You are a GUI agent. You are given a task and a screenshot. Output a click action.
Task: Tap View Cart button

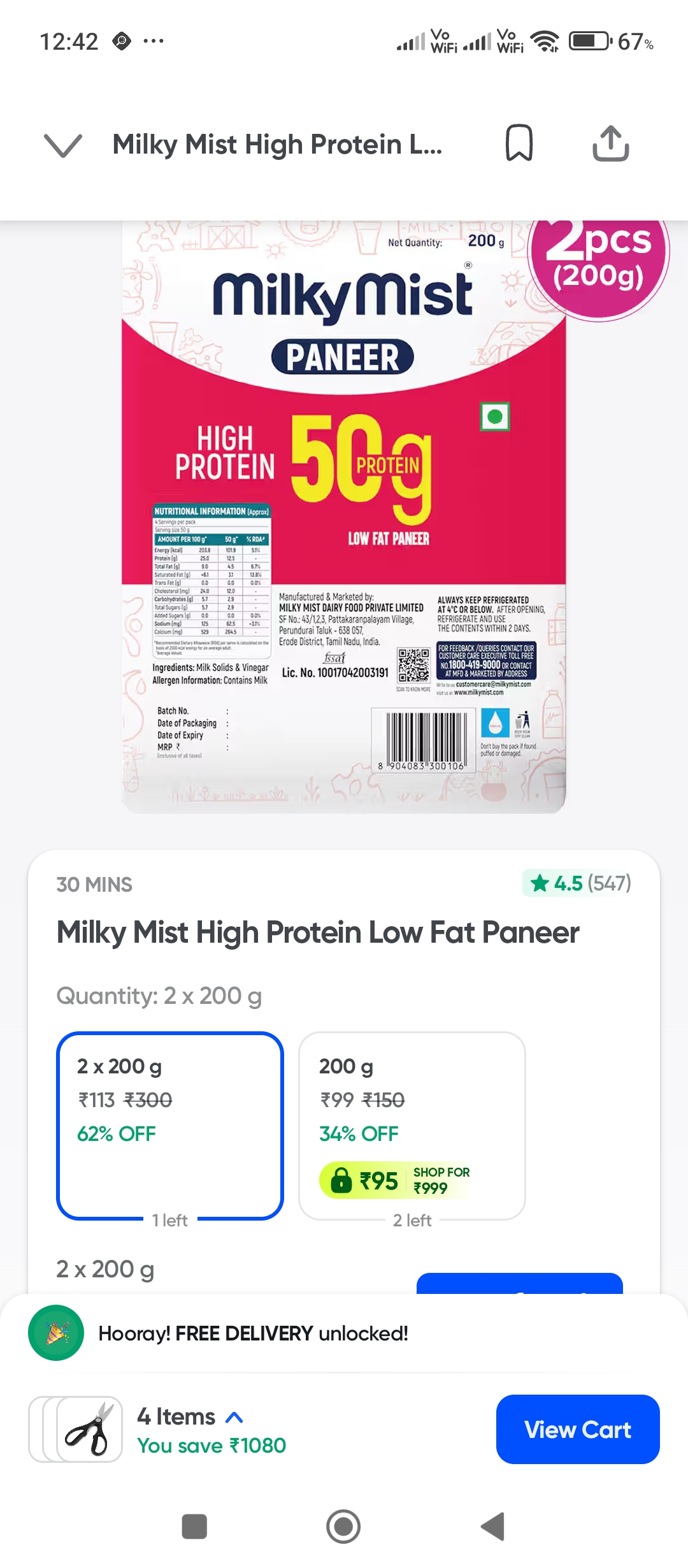pos(577,1429)
